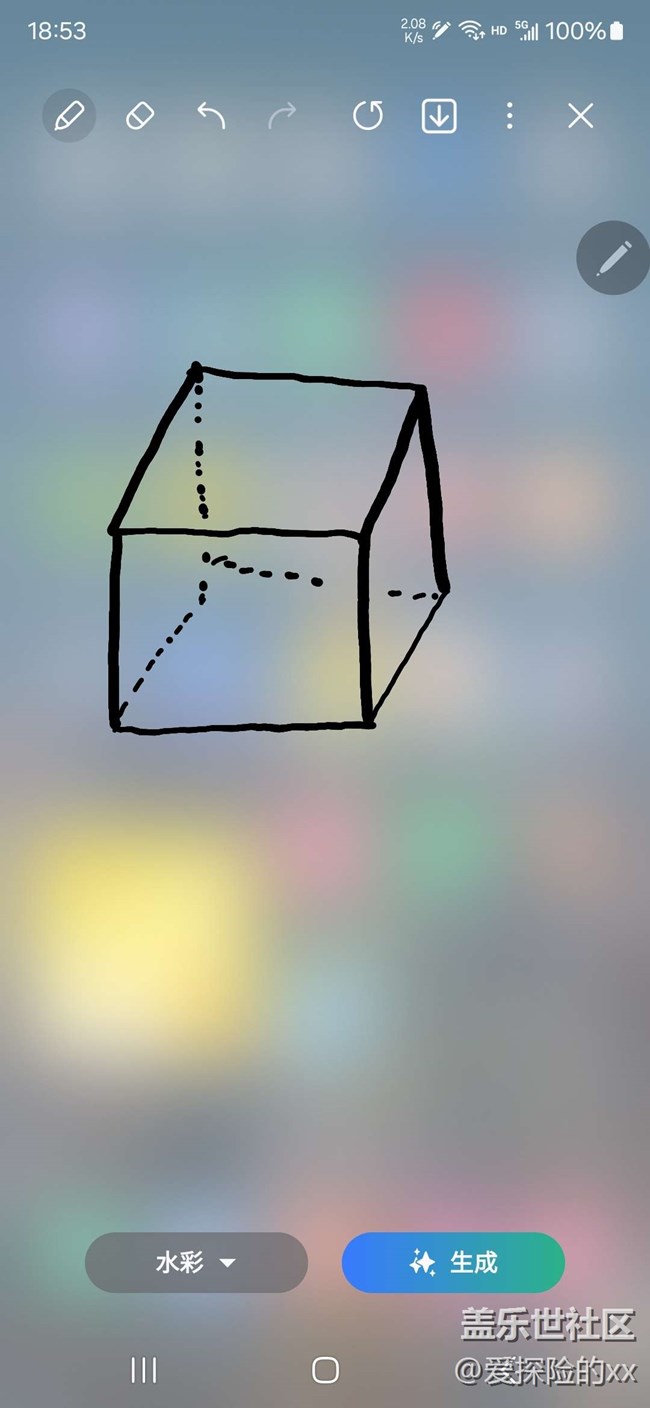Open the three-dot overflow menu
650x1408 pixels.
(x=510, y=116)
